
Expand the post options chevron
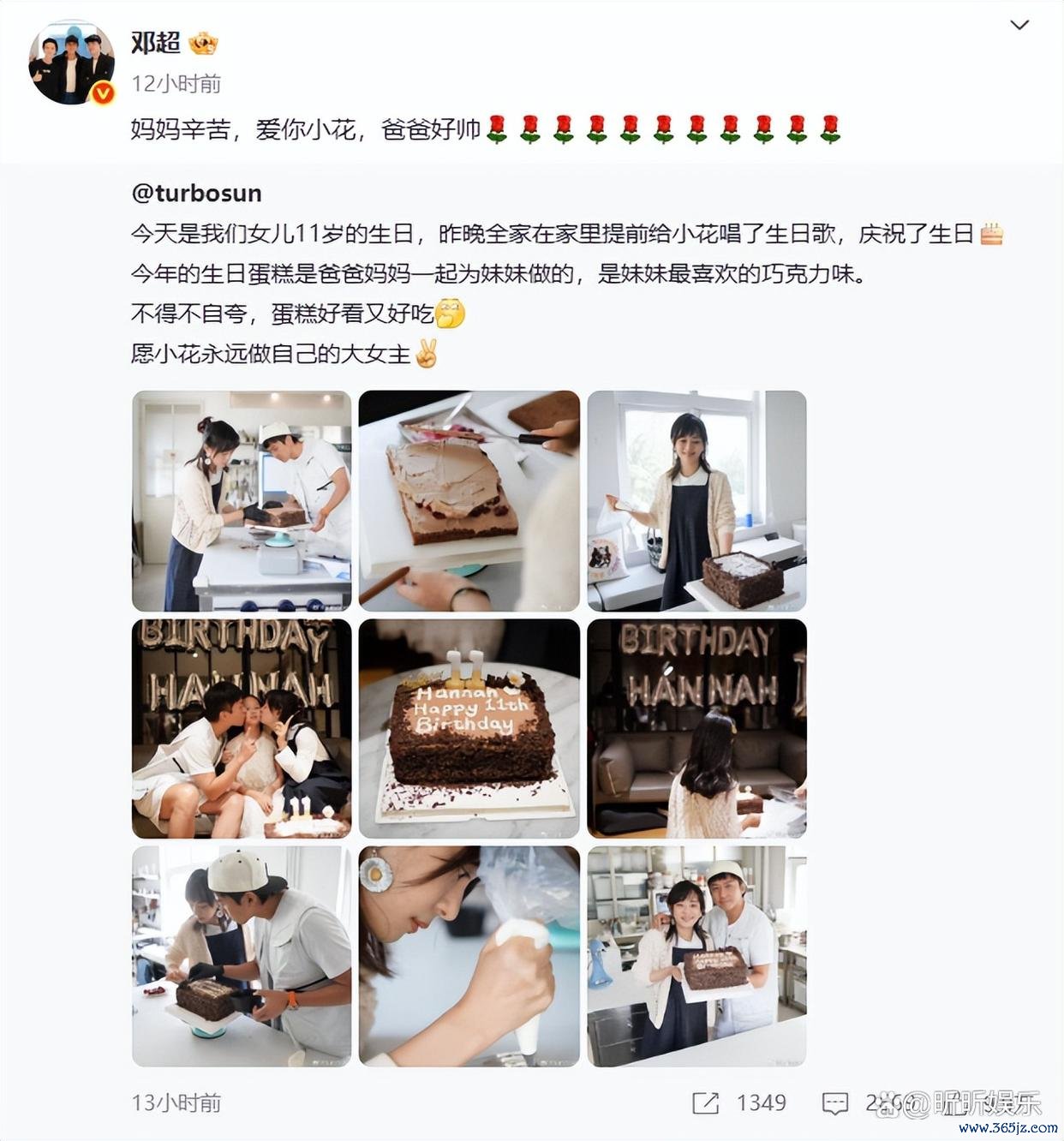[1019, 25]
